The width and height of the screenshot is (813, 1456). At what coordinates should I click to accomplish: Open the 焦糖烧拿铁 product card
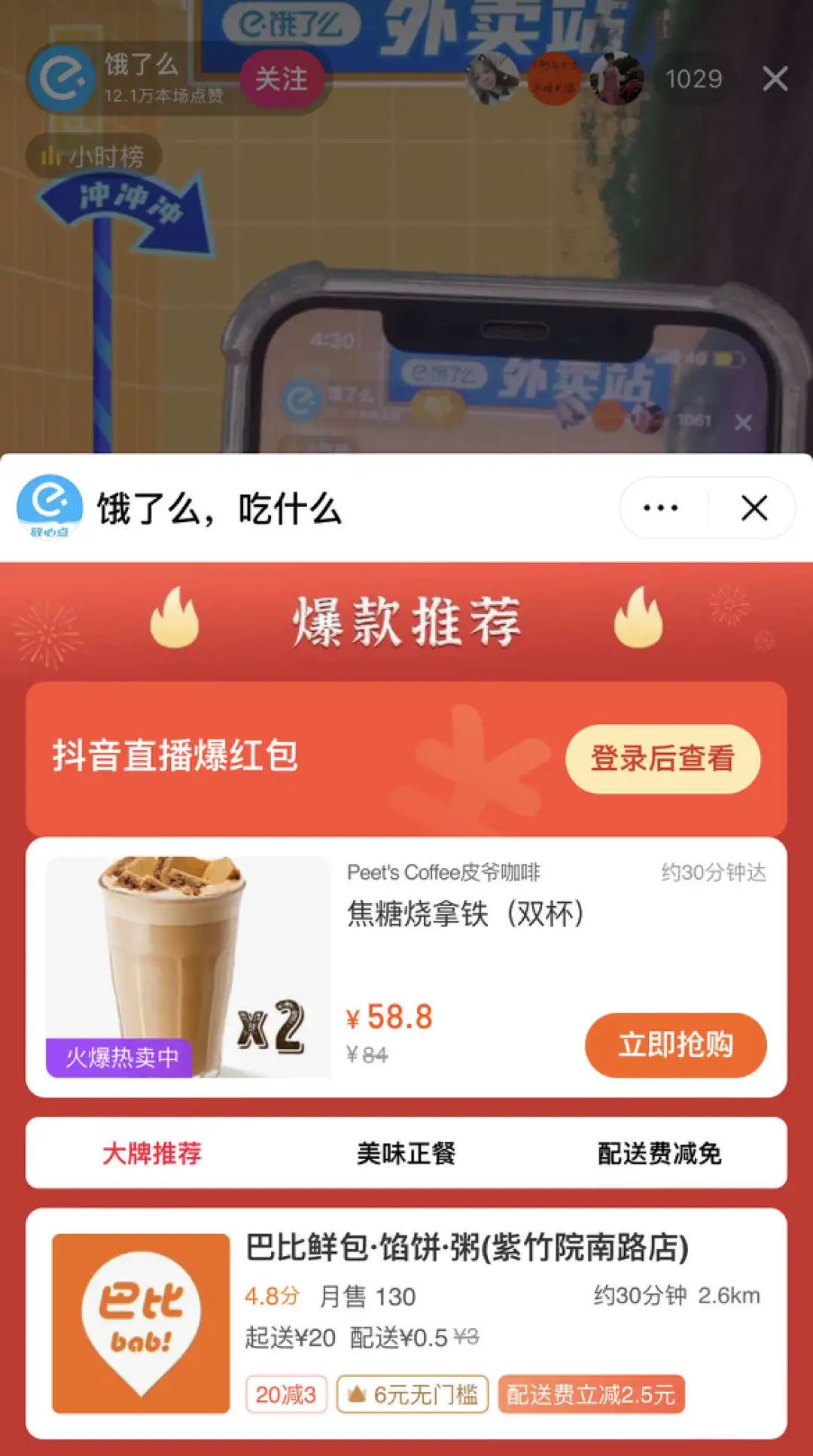point(406,967)
